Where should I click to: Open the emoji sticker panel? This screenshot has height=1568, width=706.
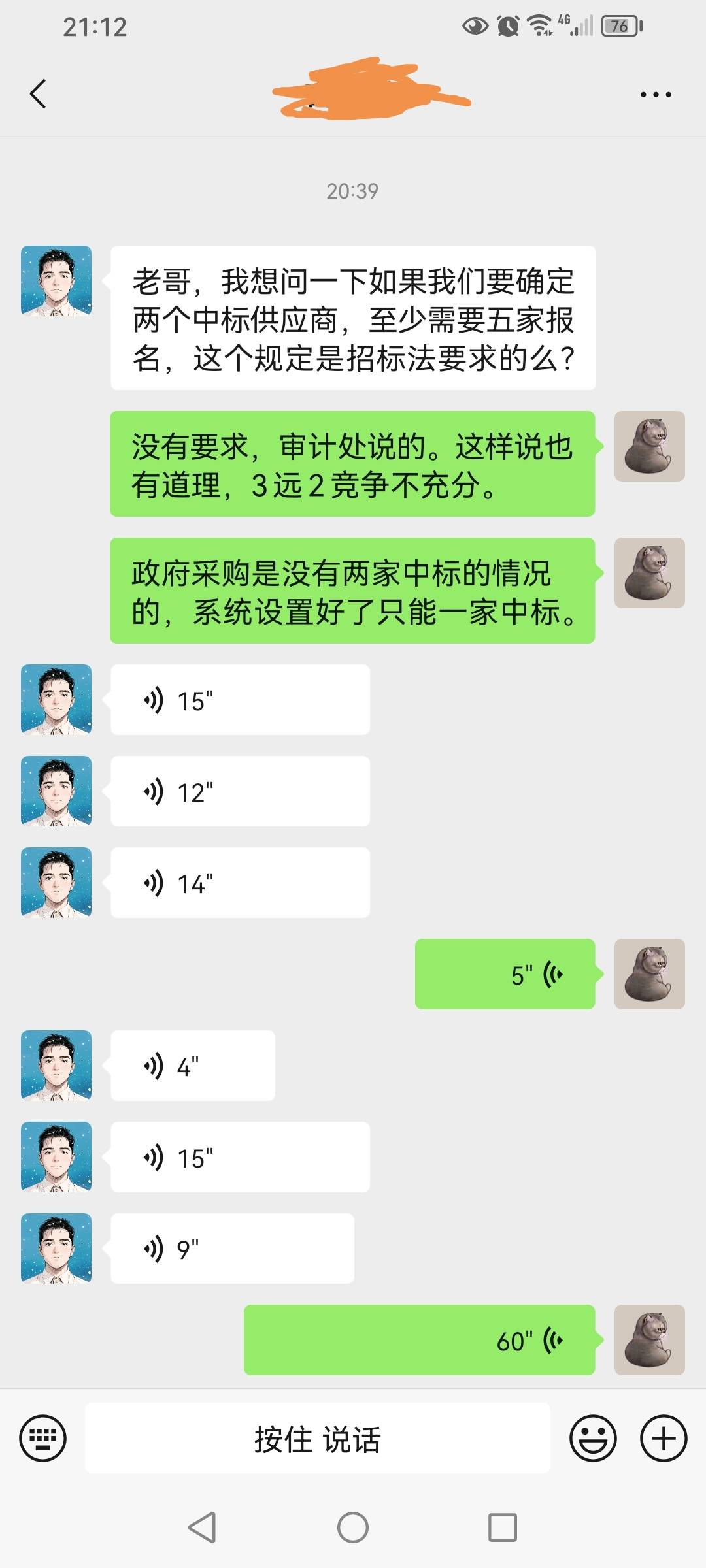pyautogui.click(x=593, y=1439)
